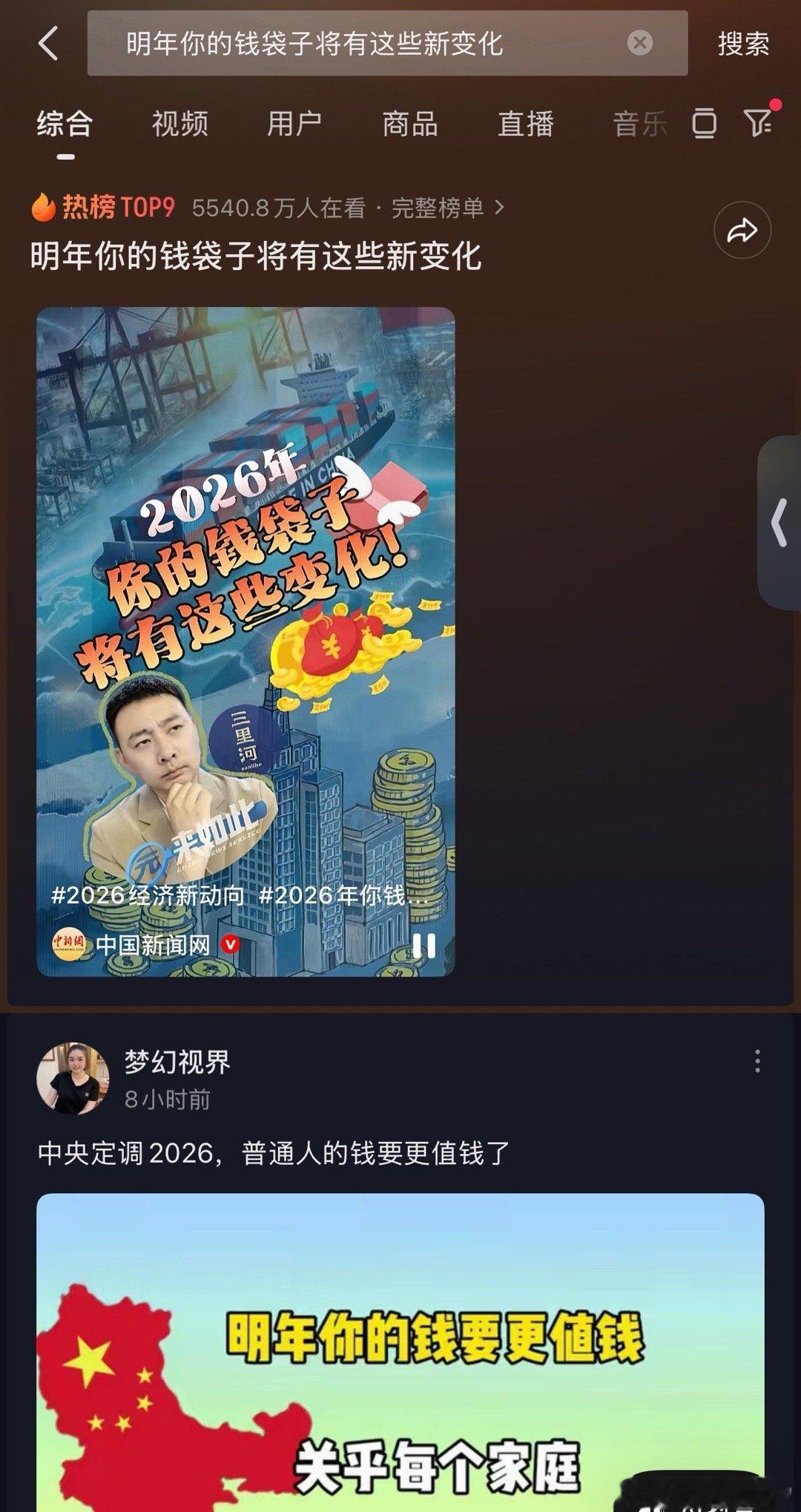Screen dimensions: 801x1512
Task: Tap the 搜索 button to search again
Action: pos(741,44)
